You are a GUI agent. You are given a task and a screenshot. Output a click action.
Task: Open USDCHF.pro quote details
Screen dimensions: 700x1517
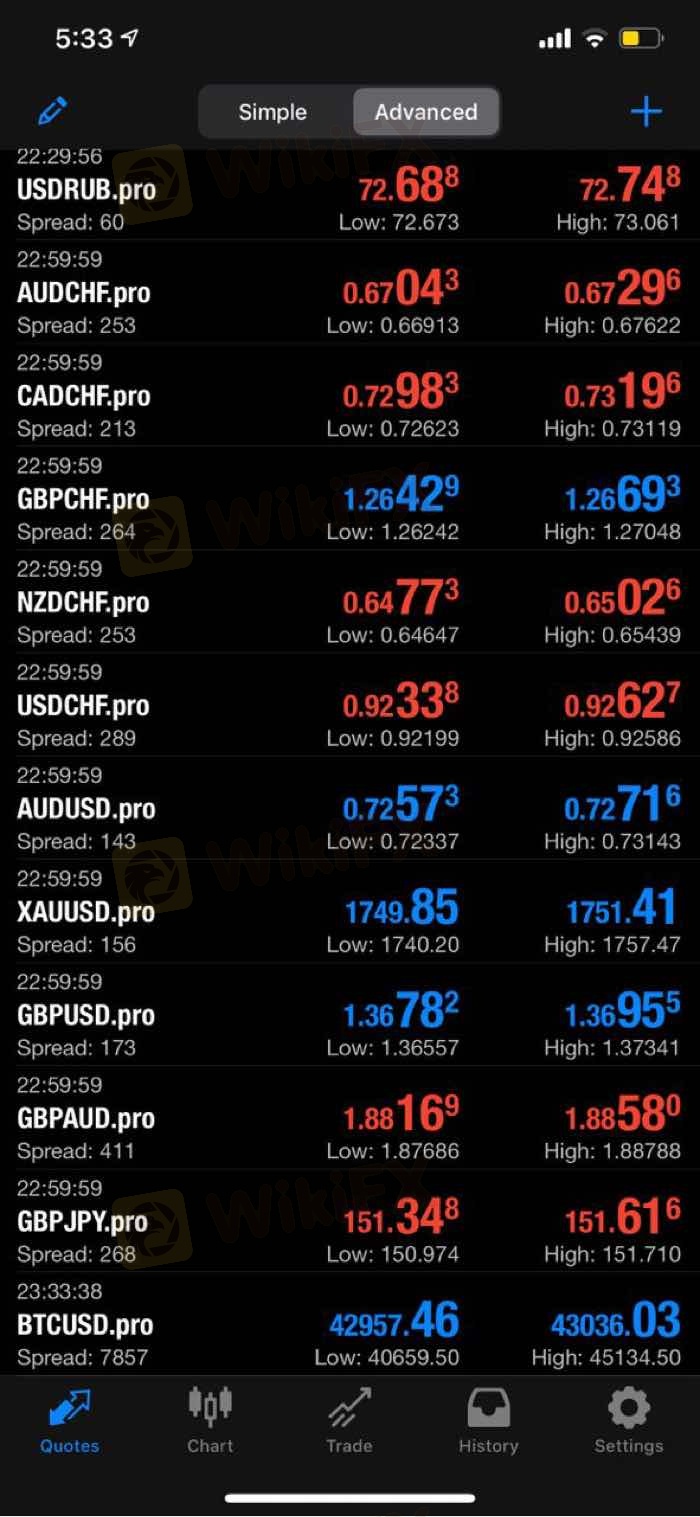tap(350, 704)
